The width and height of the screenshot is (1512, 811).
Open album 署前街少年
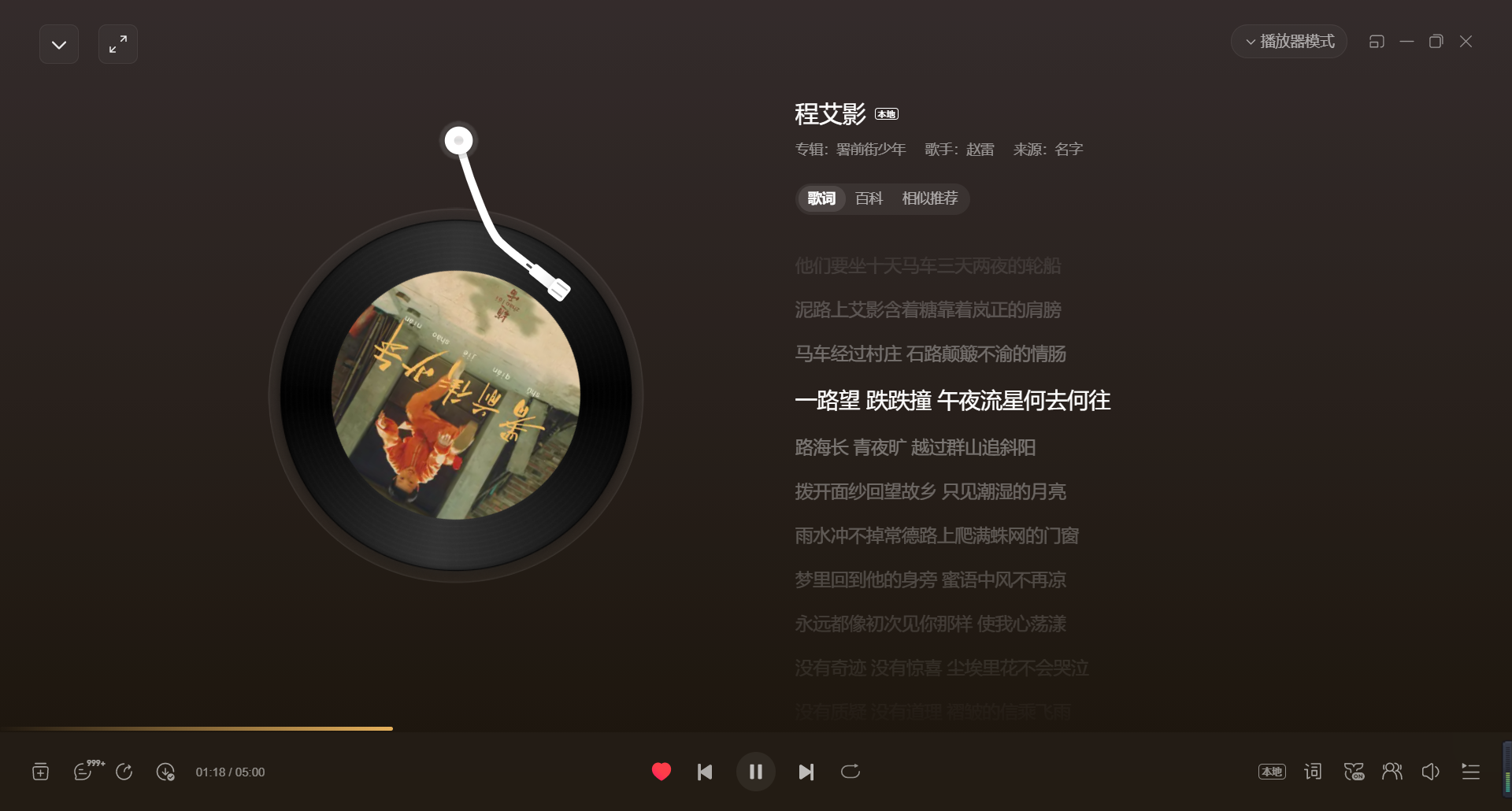tap(870, 150)
